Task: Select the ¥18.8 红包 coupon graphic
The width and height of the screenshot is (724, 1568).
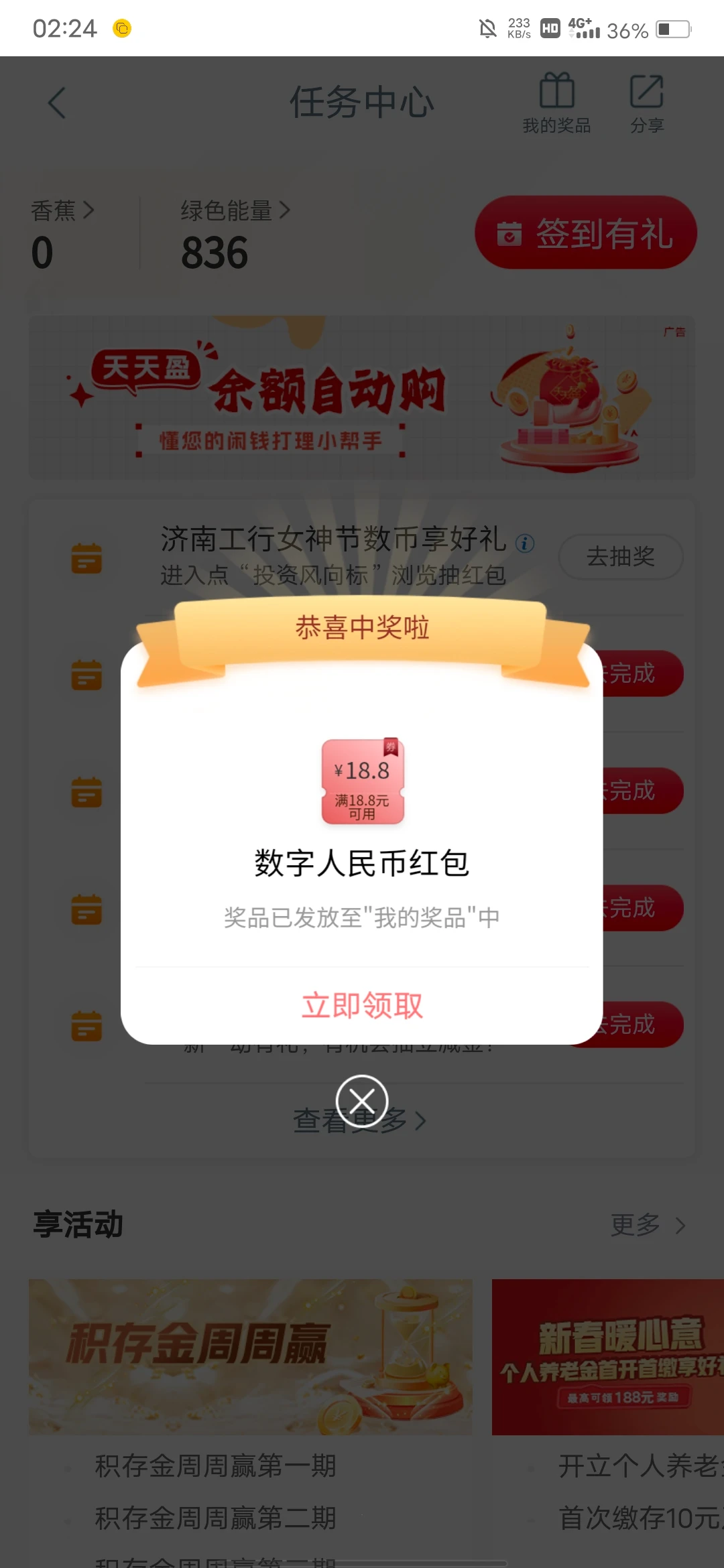Action: (362, 781)
